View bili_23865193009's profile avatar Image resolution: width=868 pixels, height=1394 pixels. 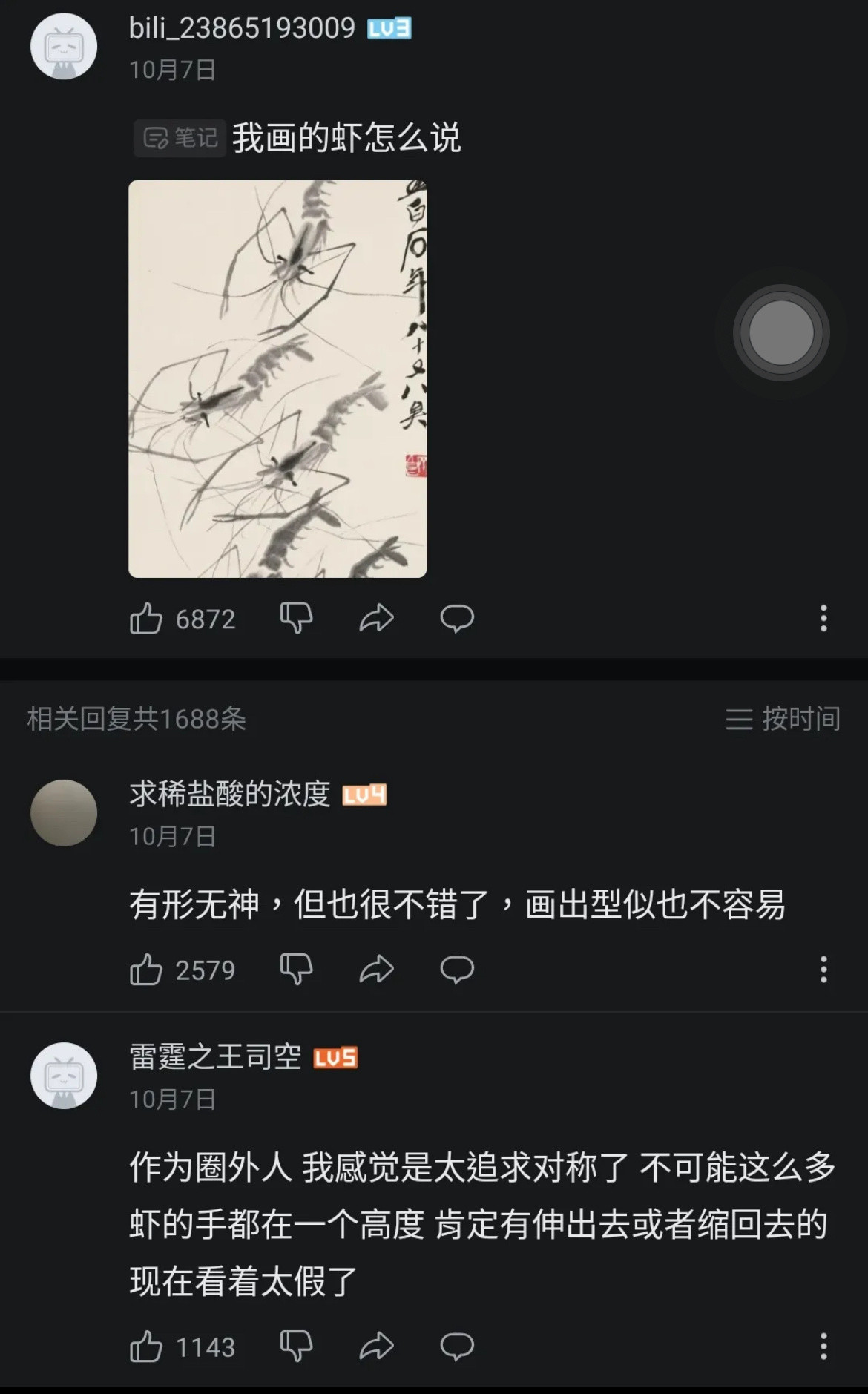point(64,47)
